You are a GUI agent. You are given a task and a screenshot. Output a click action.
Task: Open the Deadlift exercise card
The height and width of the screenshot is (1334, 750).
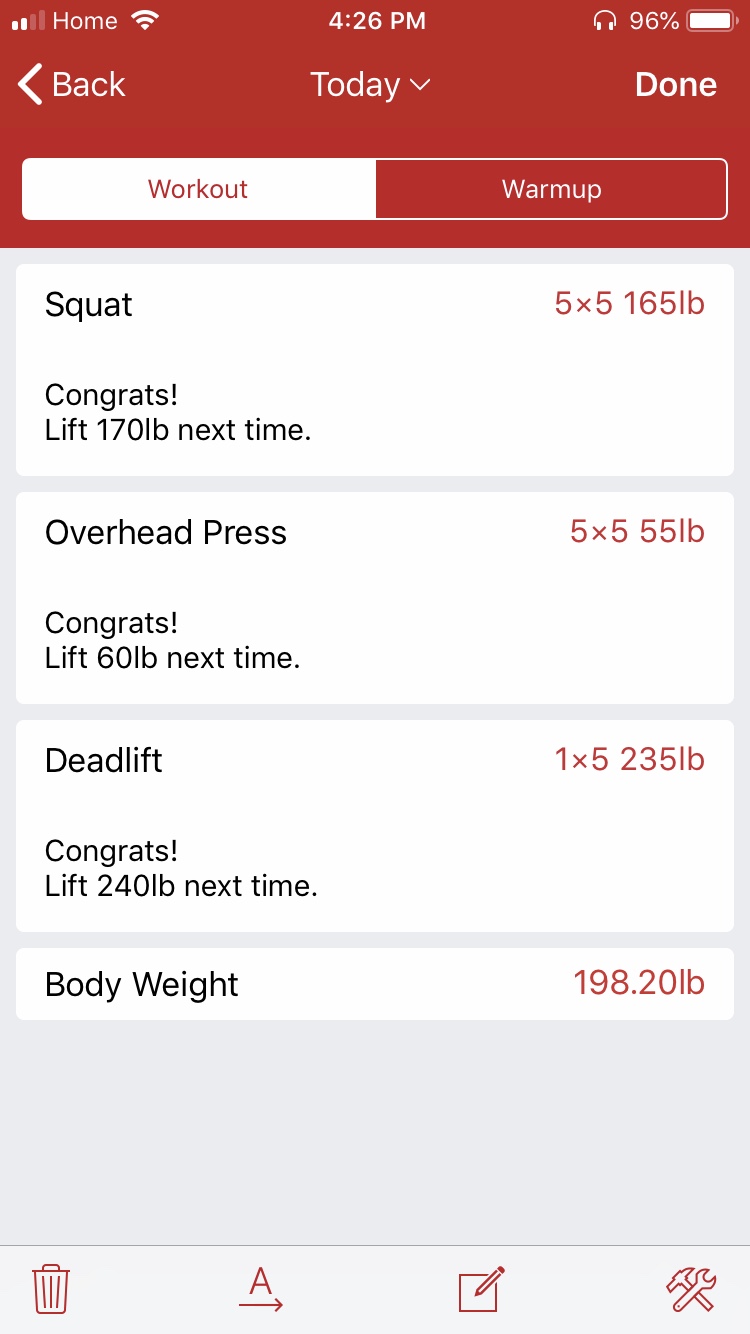click(375, 826)
